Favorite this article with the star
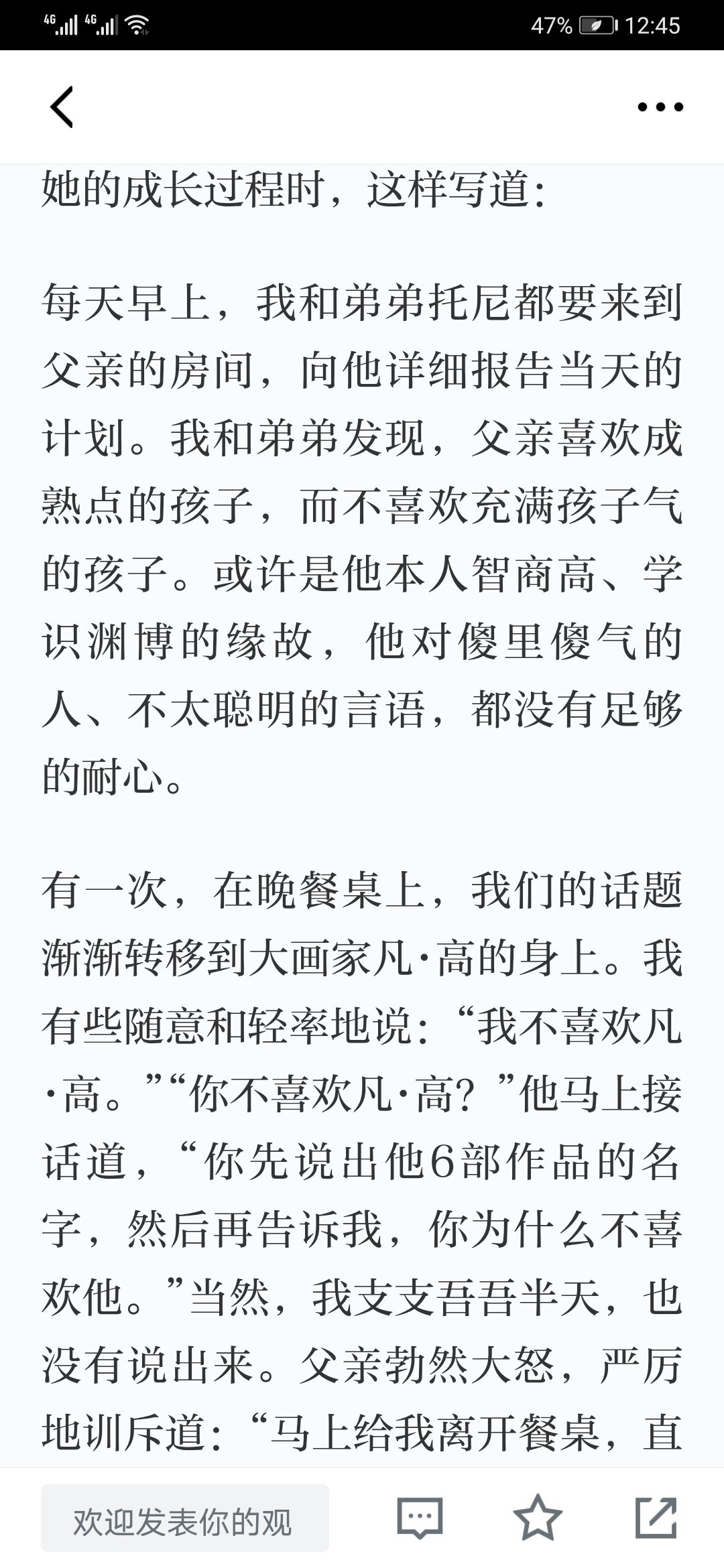The width and height of the screenshot is (724, 1568). tap(538, 1518)
